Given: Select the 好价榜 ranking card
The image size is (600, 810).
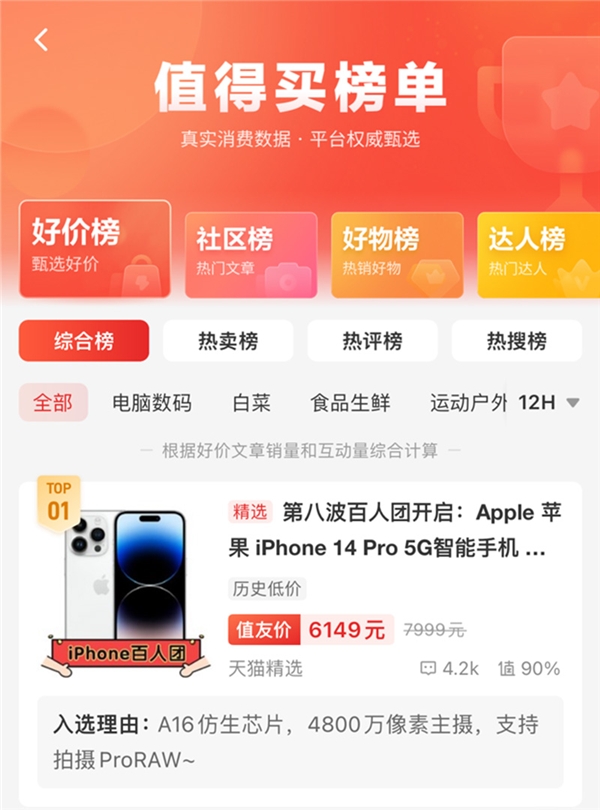Looking at the screenshot, I should (94, 248).
